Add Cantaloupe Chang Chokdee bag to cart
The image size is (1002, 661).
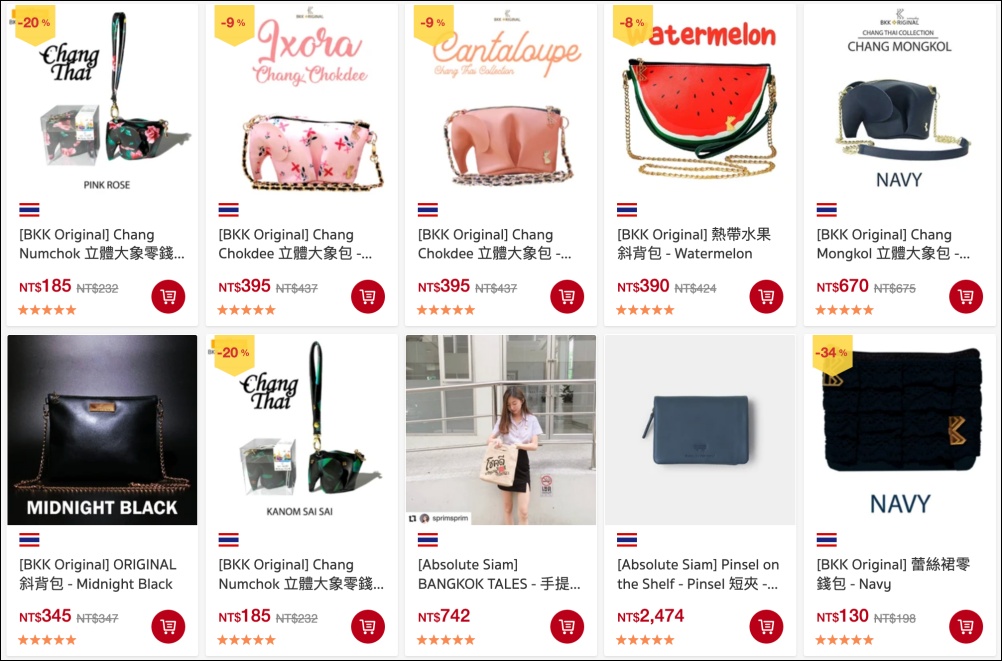point(567,297)
